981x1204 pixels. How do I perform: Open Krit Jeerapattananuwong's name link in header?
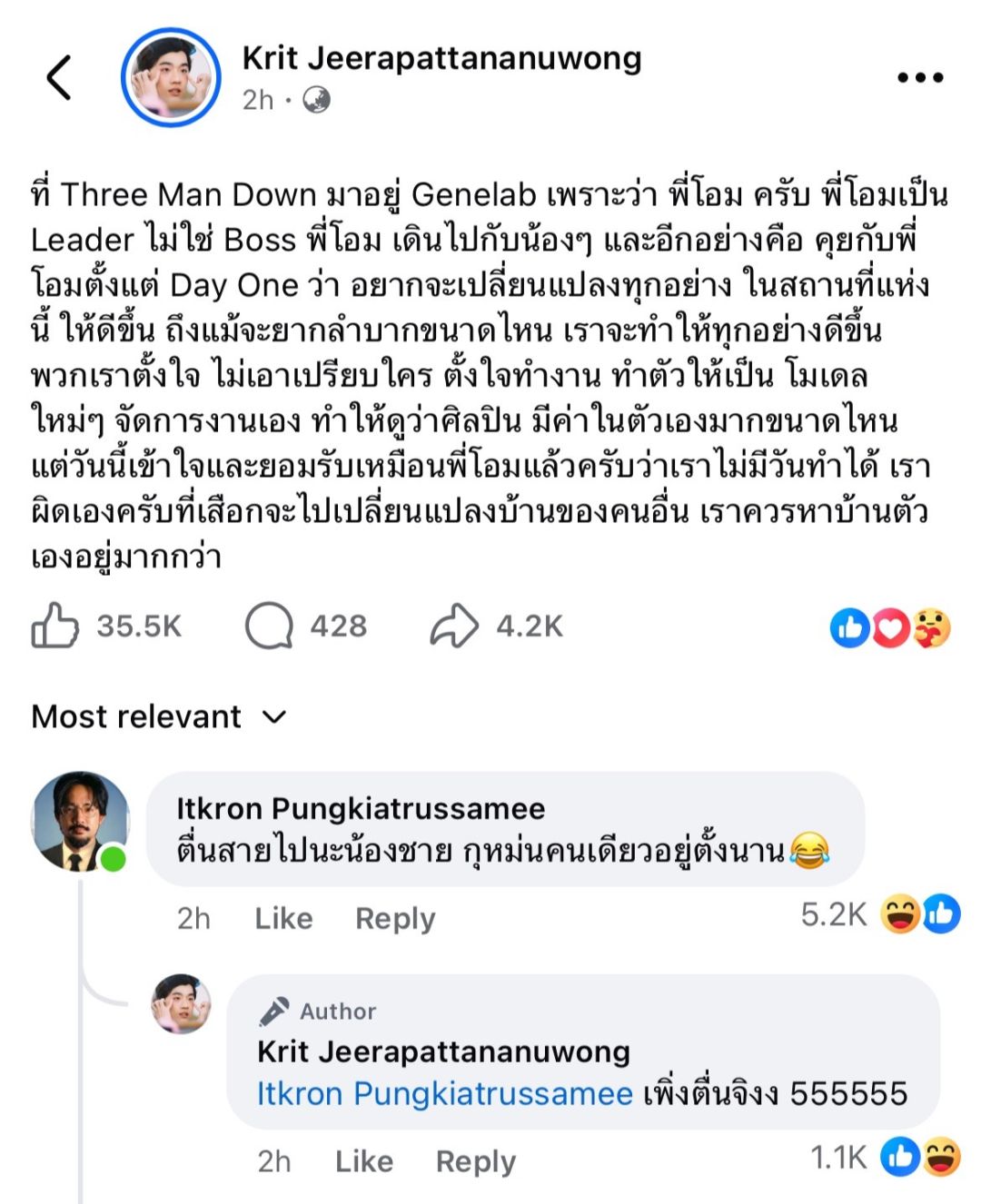(x=441, y=58)
